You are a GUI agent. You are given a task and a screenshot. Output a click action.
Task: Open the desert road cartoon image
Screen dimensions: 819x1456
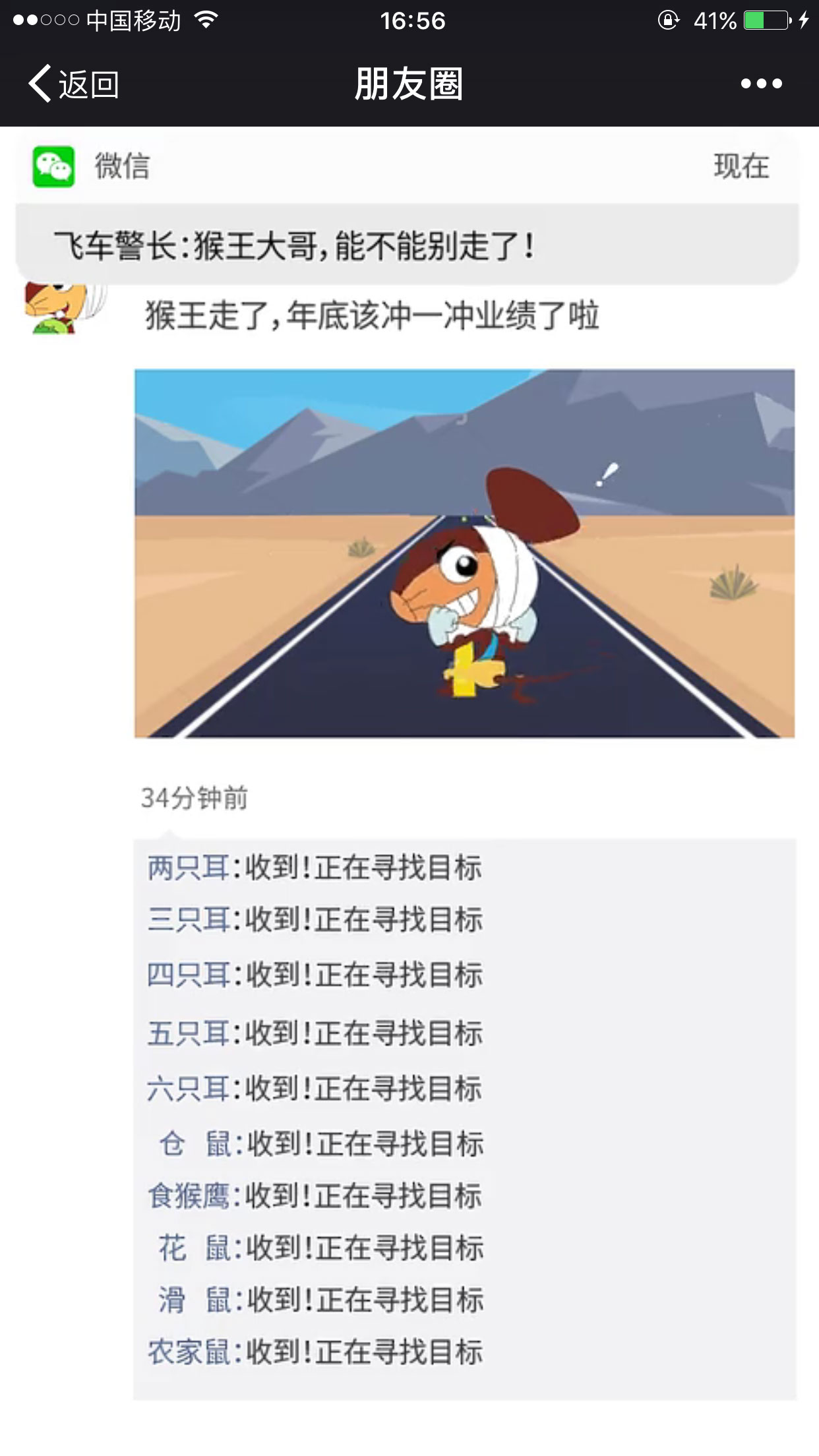pos(464,553)
